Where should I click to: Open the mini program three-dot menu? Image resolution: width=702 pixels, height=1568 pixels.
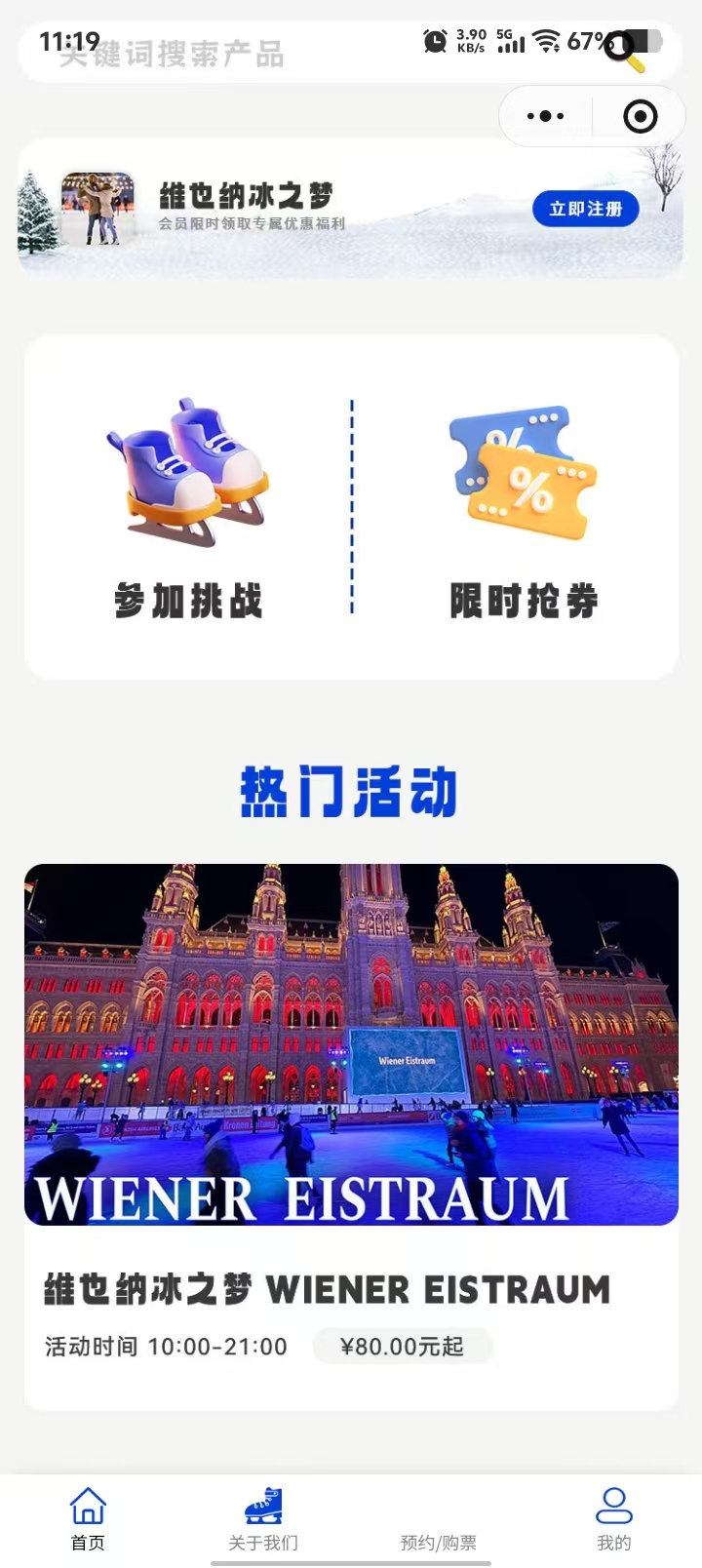click(545, 116)
